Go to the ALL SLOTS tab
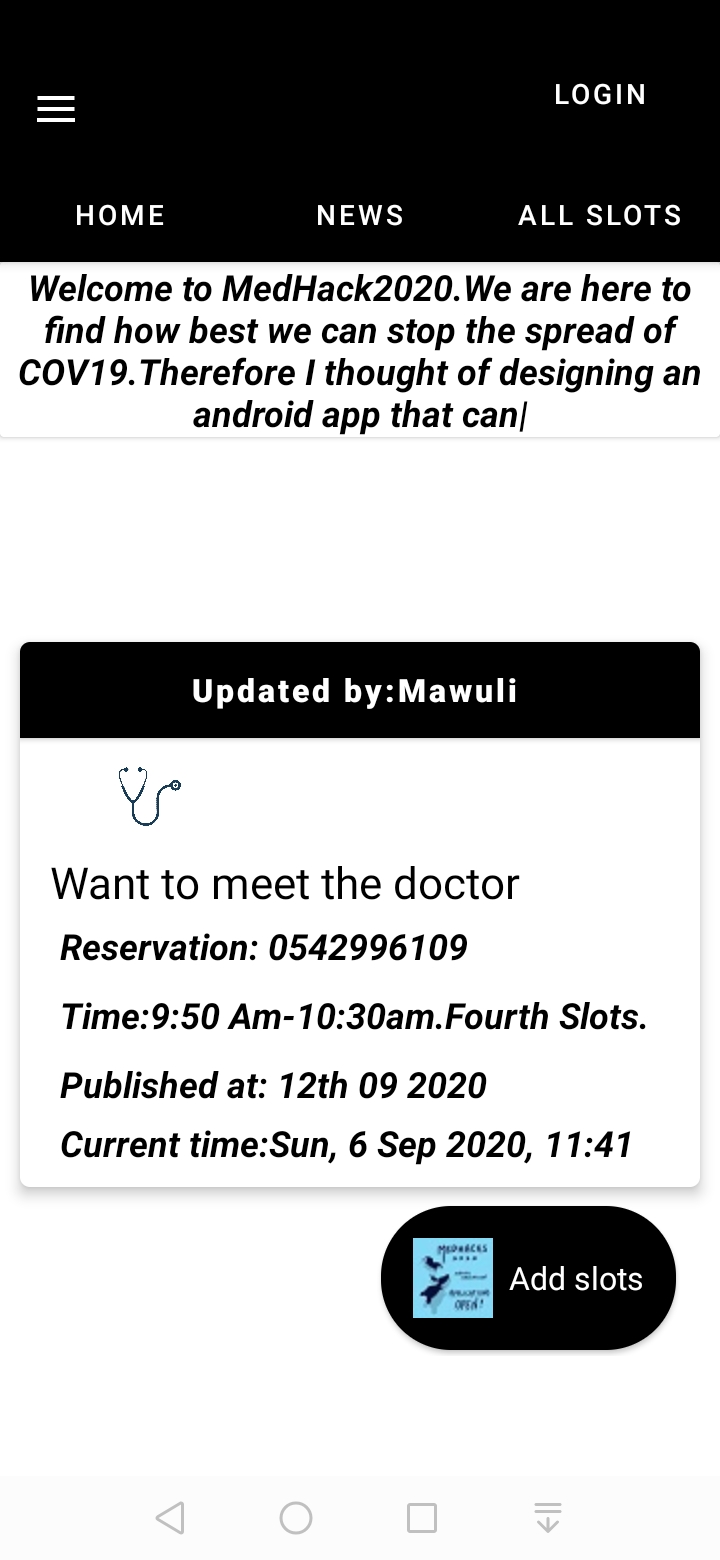The width and height of the screenshot is (720, 1560). [x=599, y=215]
